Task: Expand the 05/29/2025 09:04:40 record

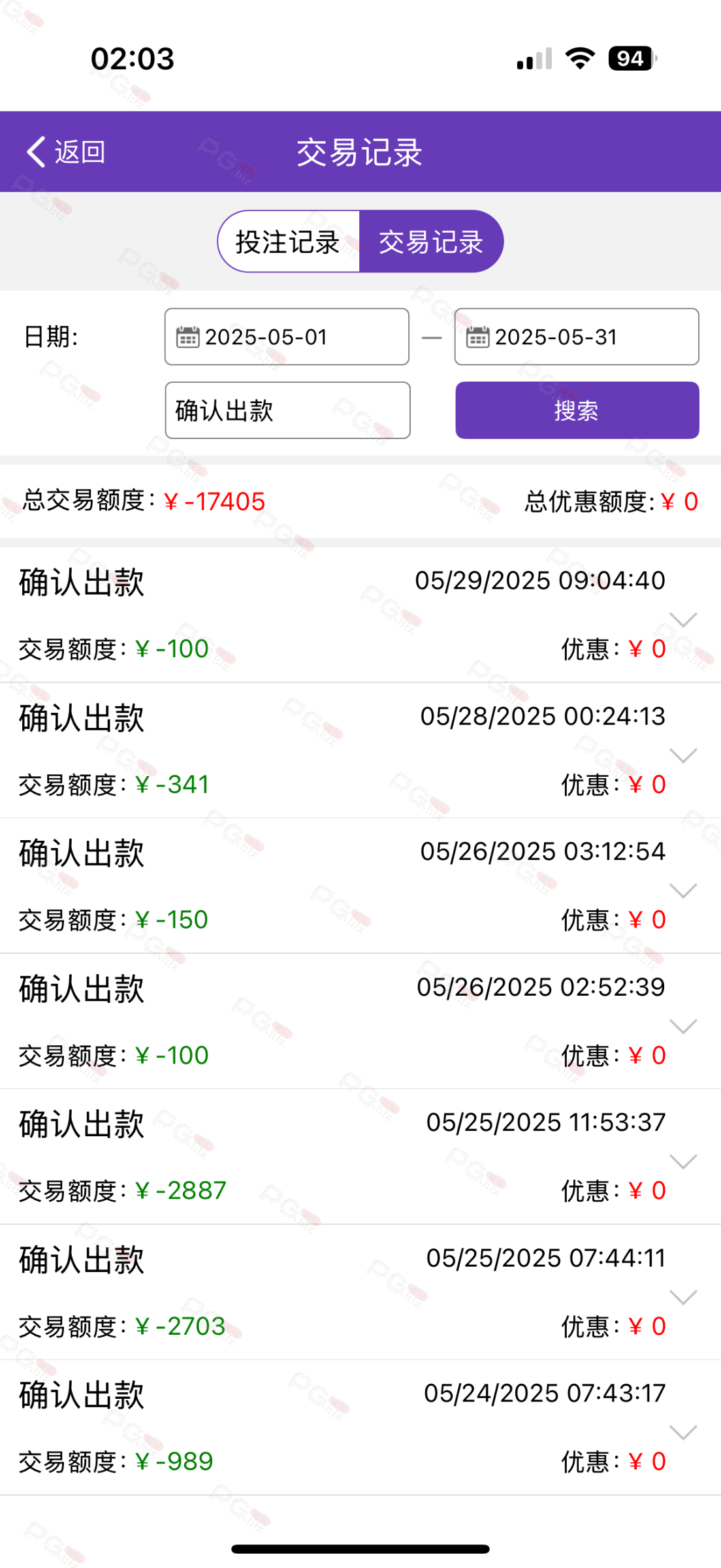Action: (x=683, y=619)
